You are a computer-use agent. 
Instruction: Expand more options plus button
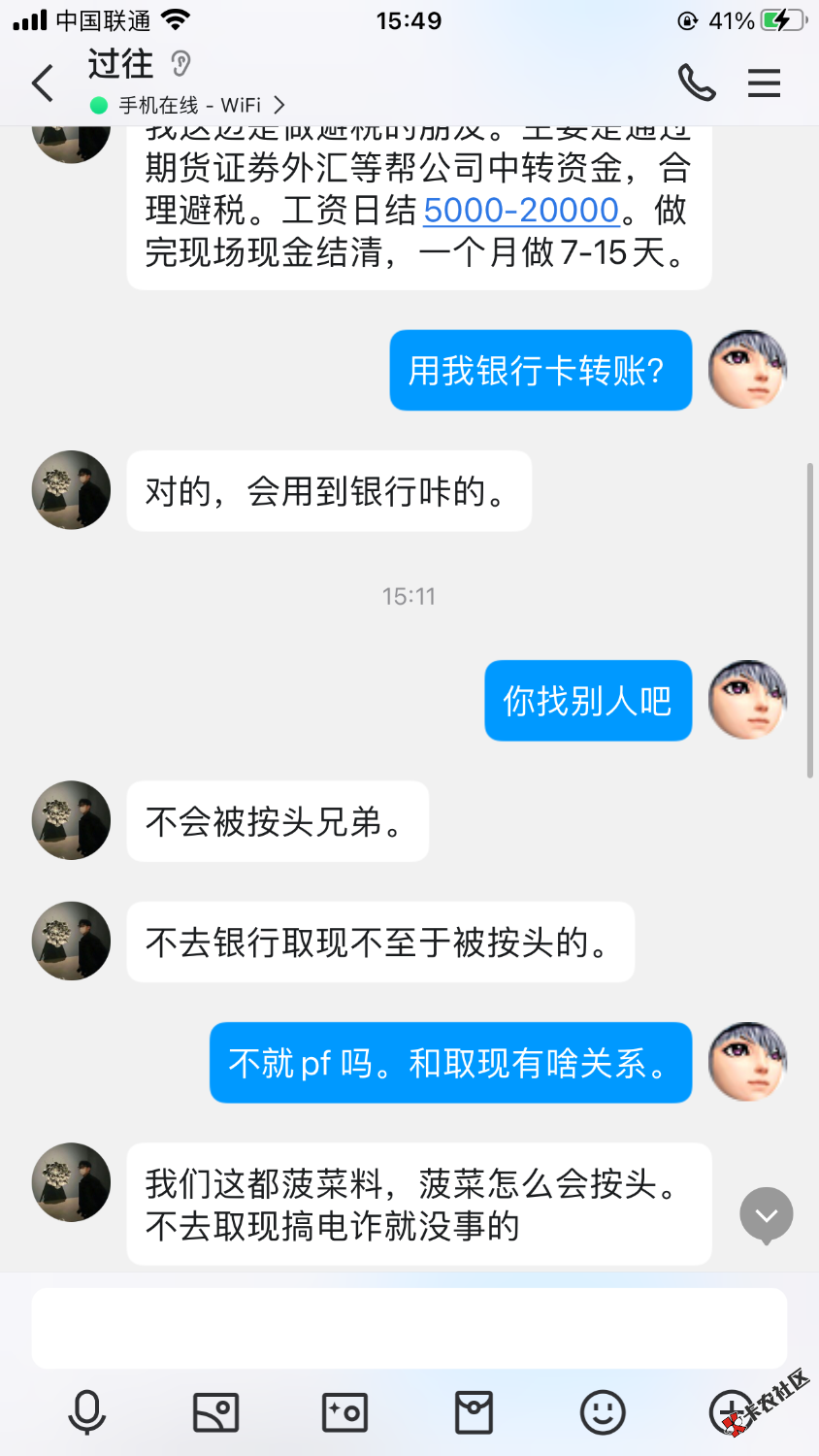[730, 1412]
